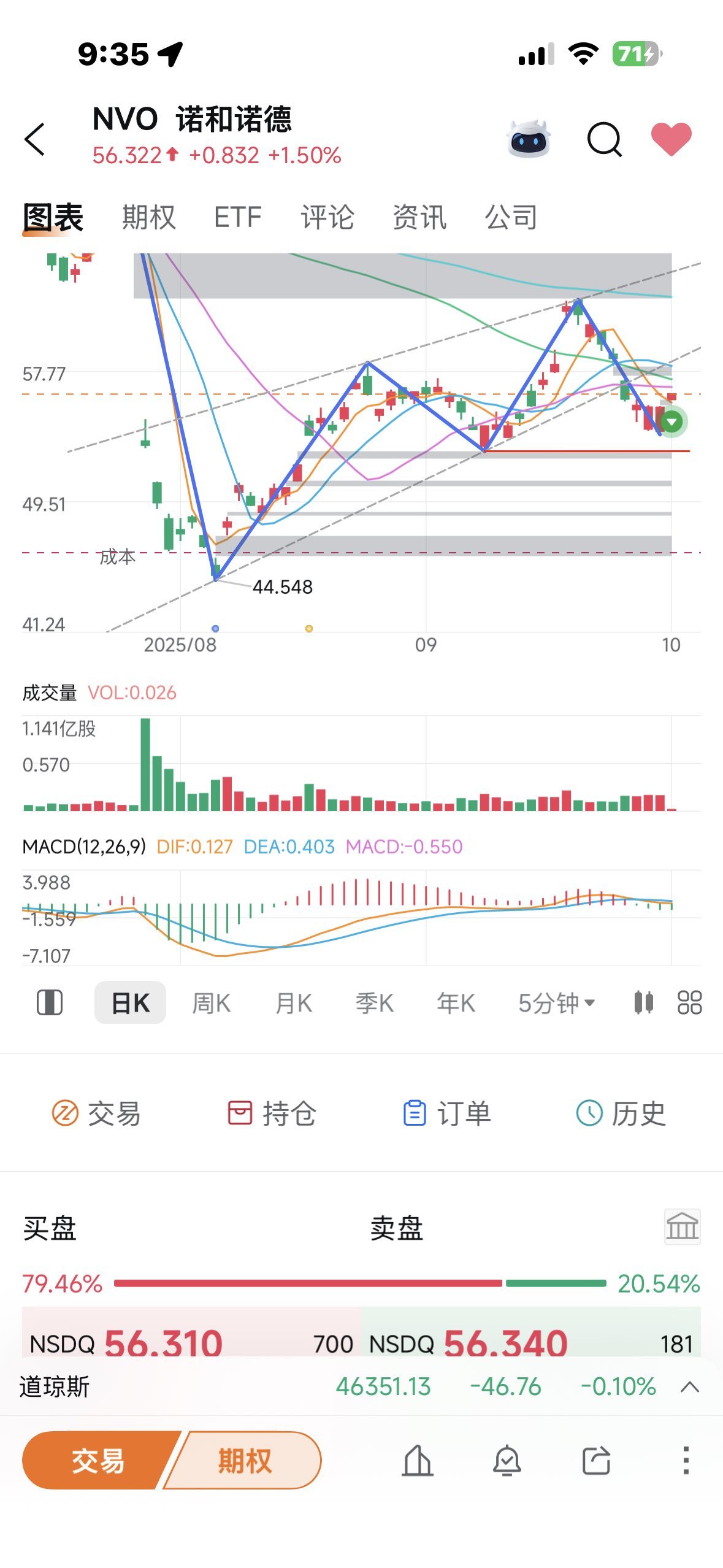The image size is (723, 1568).
Task: Share this stock page
Action: coord(596,1460)
